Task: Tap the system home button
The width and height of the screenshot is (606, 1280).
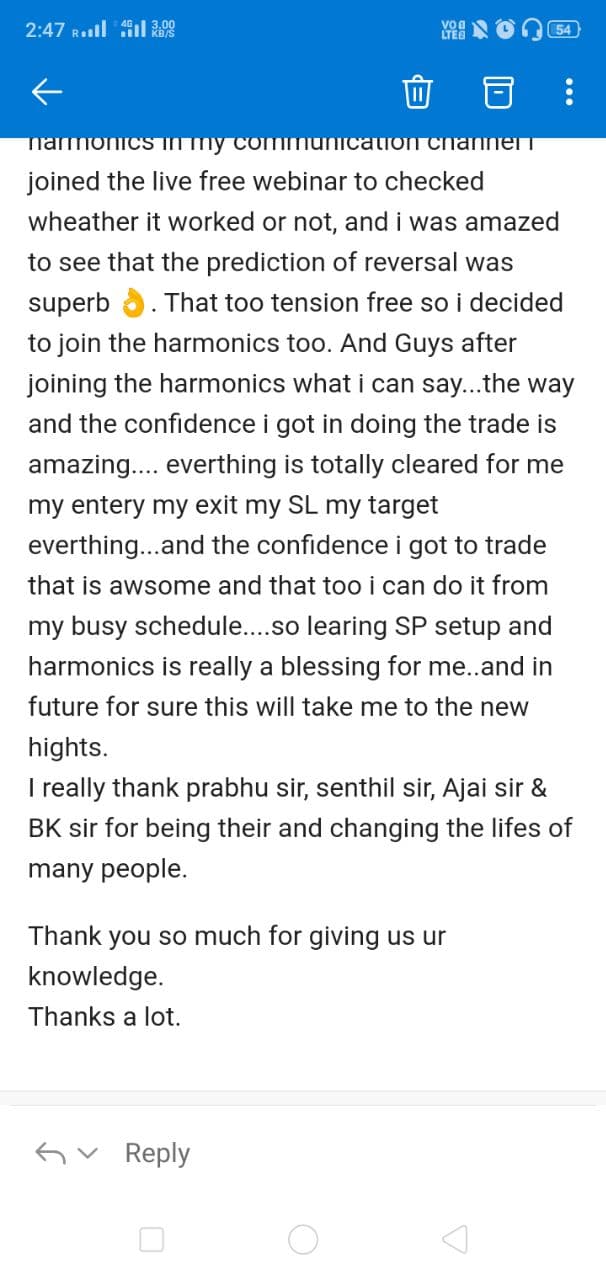Action: 303,1240
